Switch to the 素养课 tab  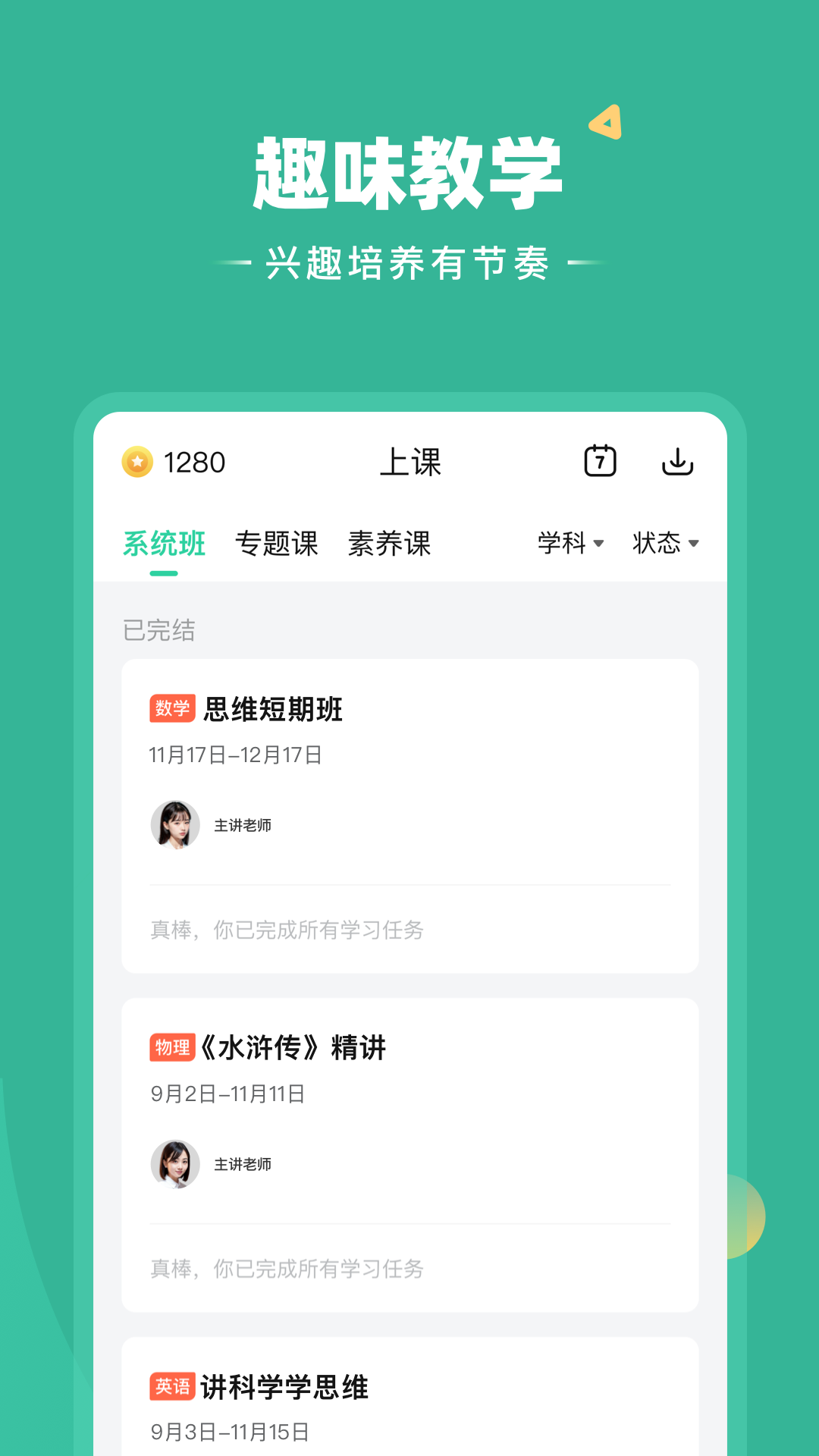tap(391, 543)
